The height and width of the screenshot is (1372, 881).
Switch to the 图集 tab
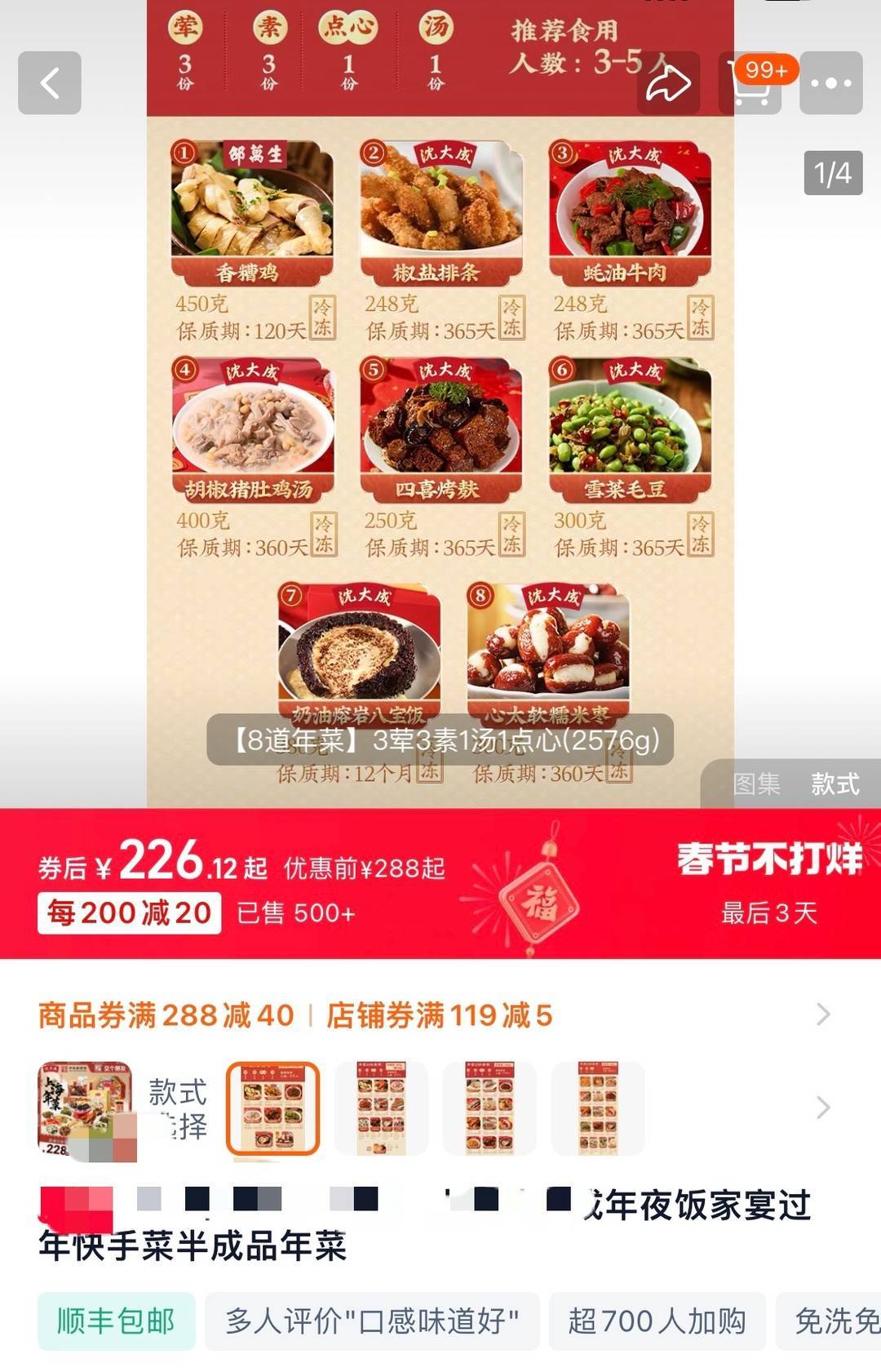pos(756,784)
